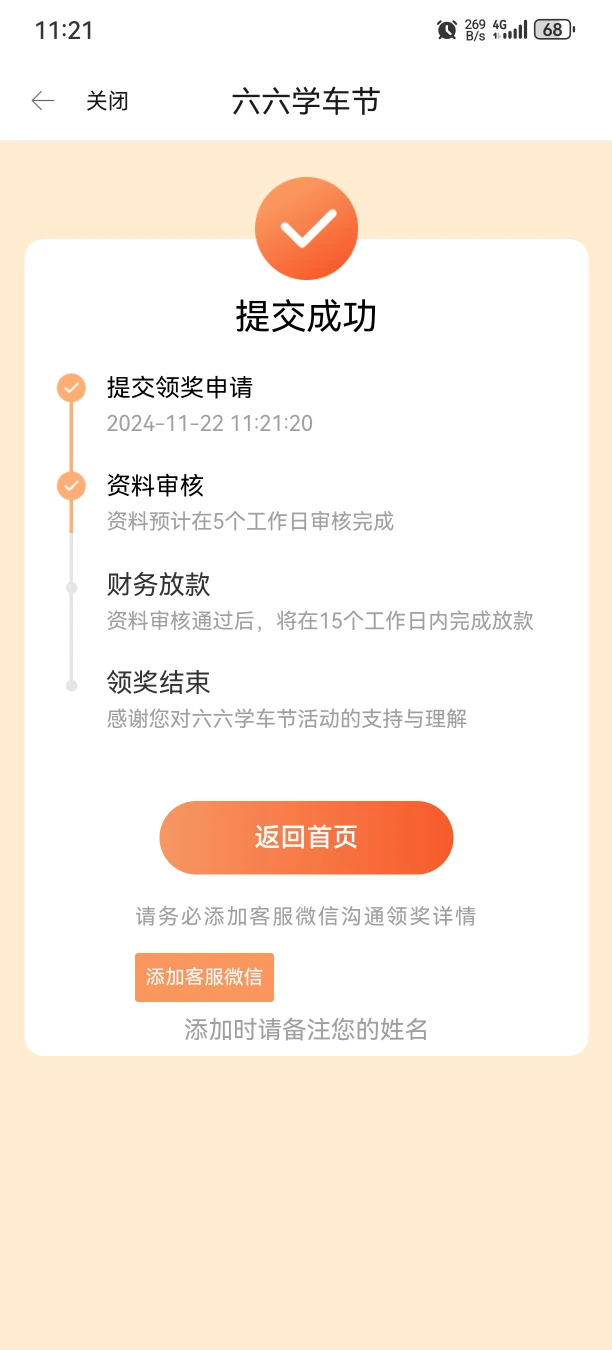Go back using the arrow icon

pos(42,101)
